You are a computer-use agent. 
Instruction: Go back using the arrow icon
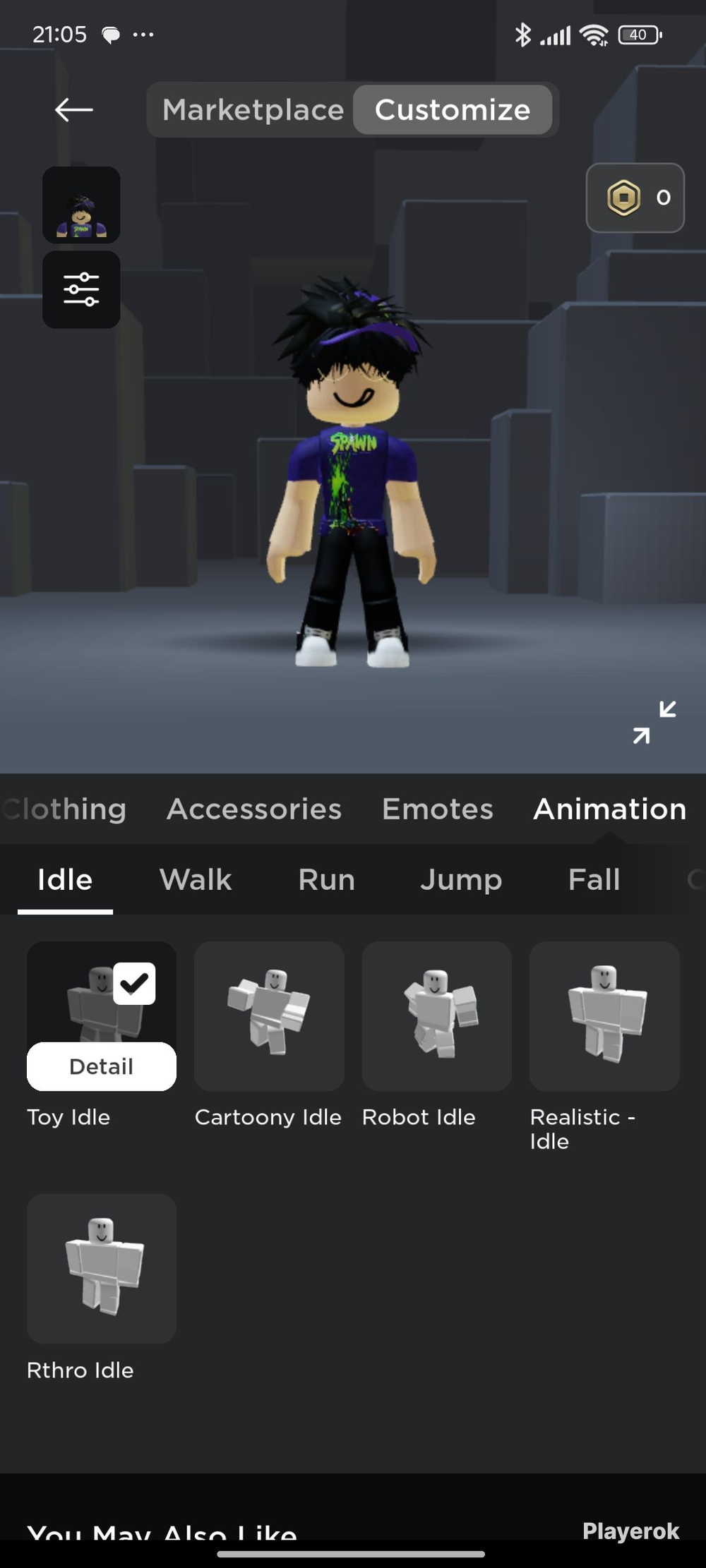click(x=73, y=110)
